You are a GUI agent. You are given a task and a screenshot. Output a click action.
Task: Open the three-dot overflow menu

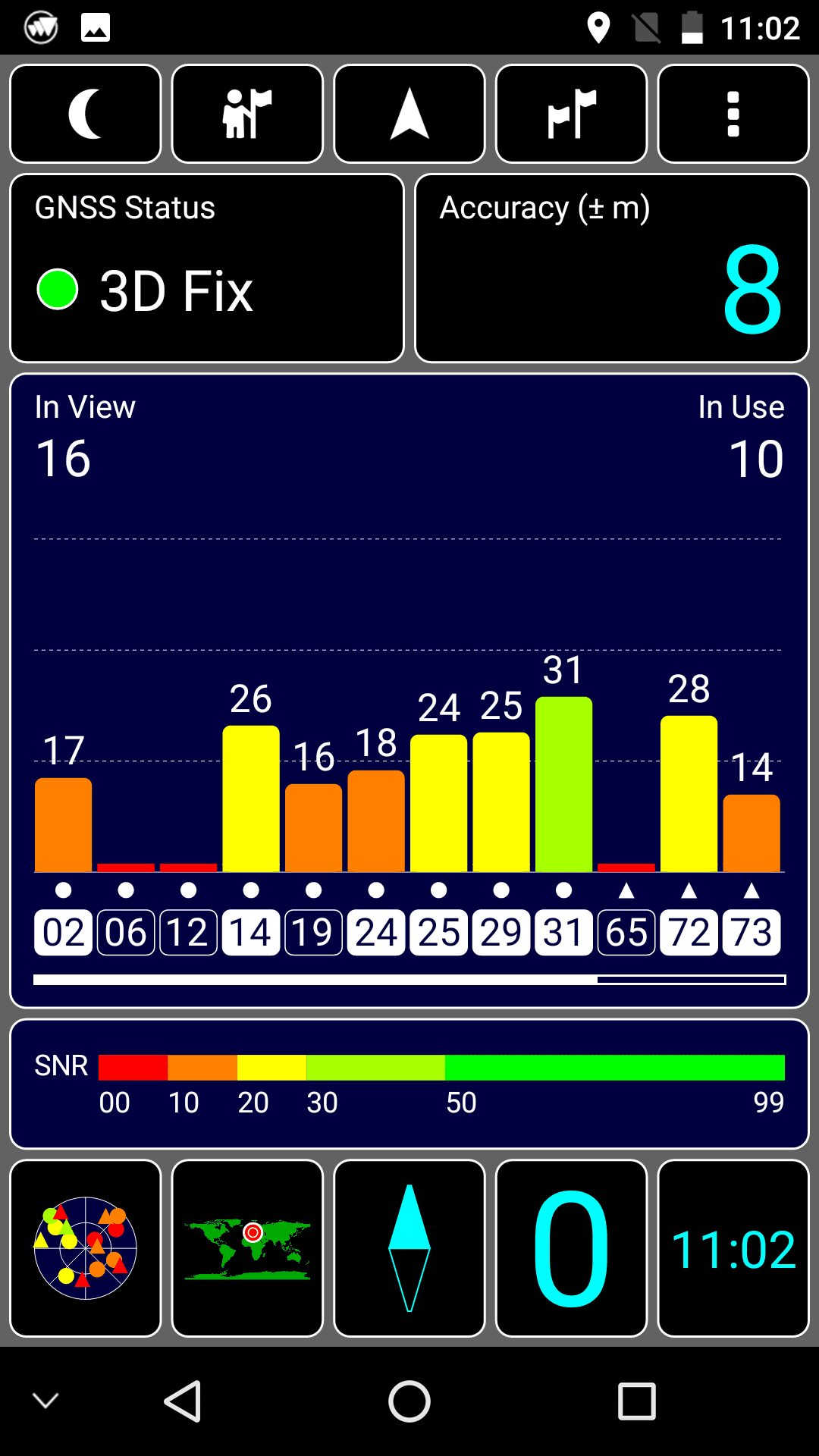click(733, 114)
